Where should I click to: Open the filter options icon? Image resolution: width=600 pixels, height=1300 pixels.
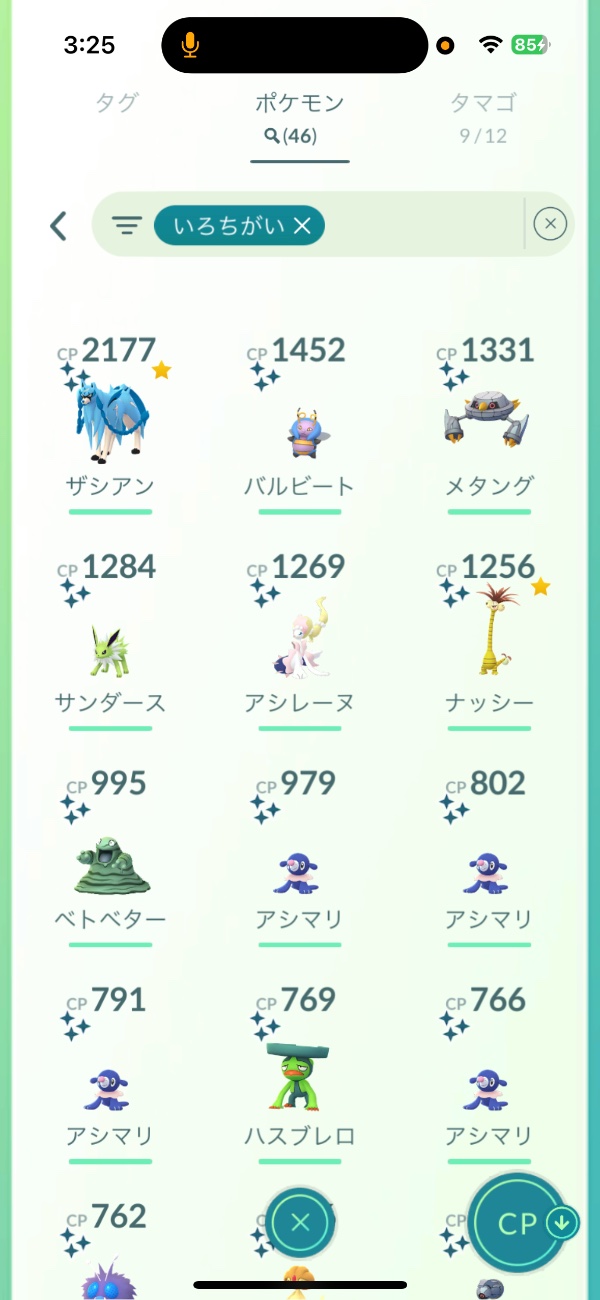tap(126, 225)
